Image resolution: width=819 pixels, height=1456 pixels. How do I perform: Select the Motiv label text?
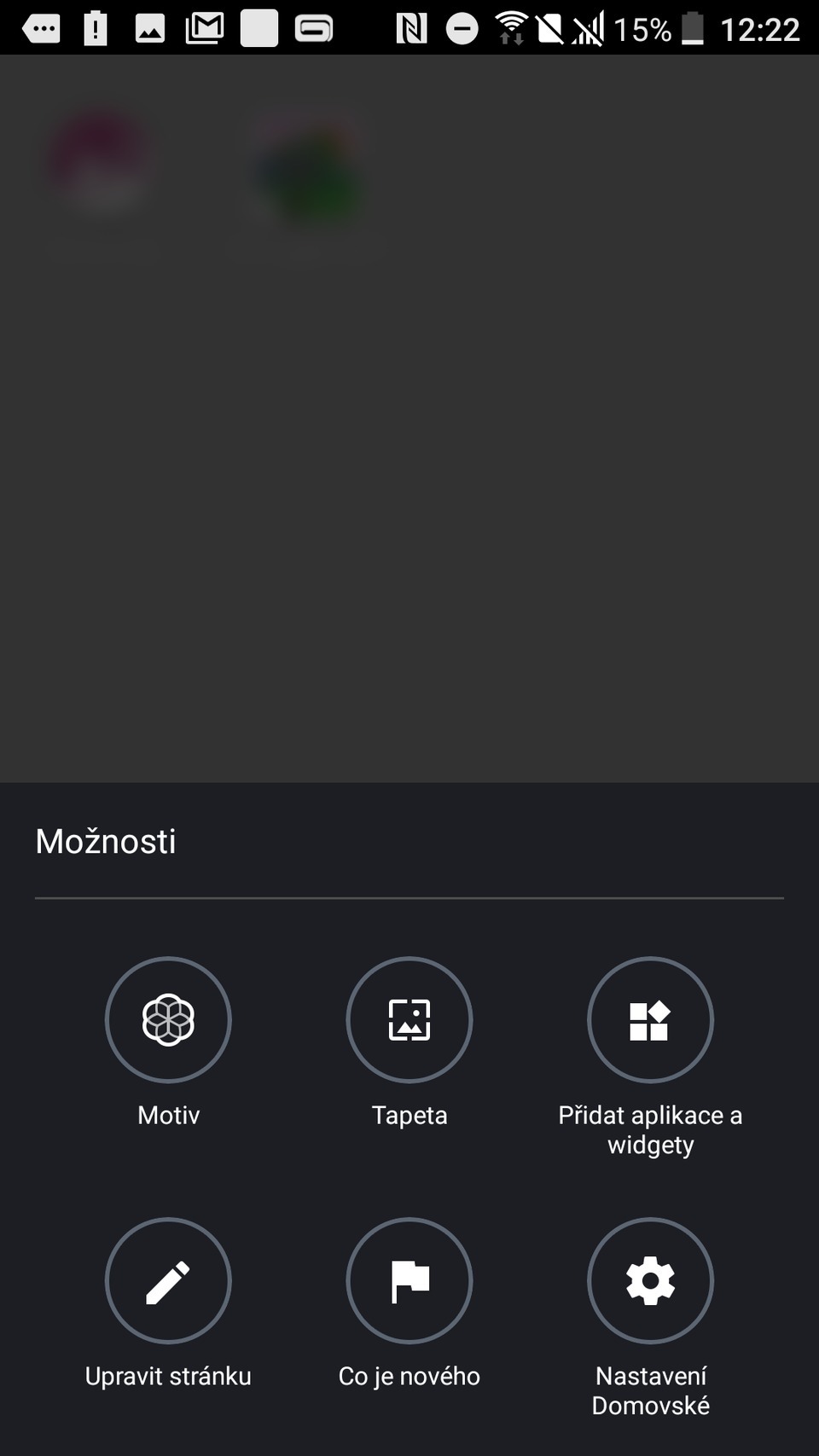[x=168, y=1114]
